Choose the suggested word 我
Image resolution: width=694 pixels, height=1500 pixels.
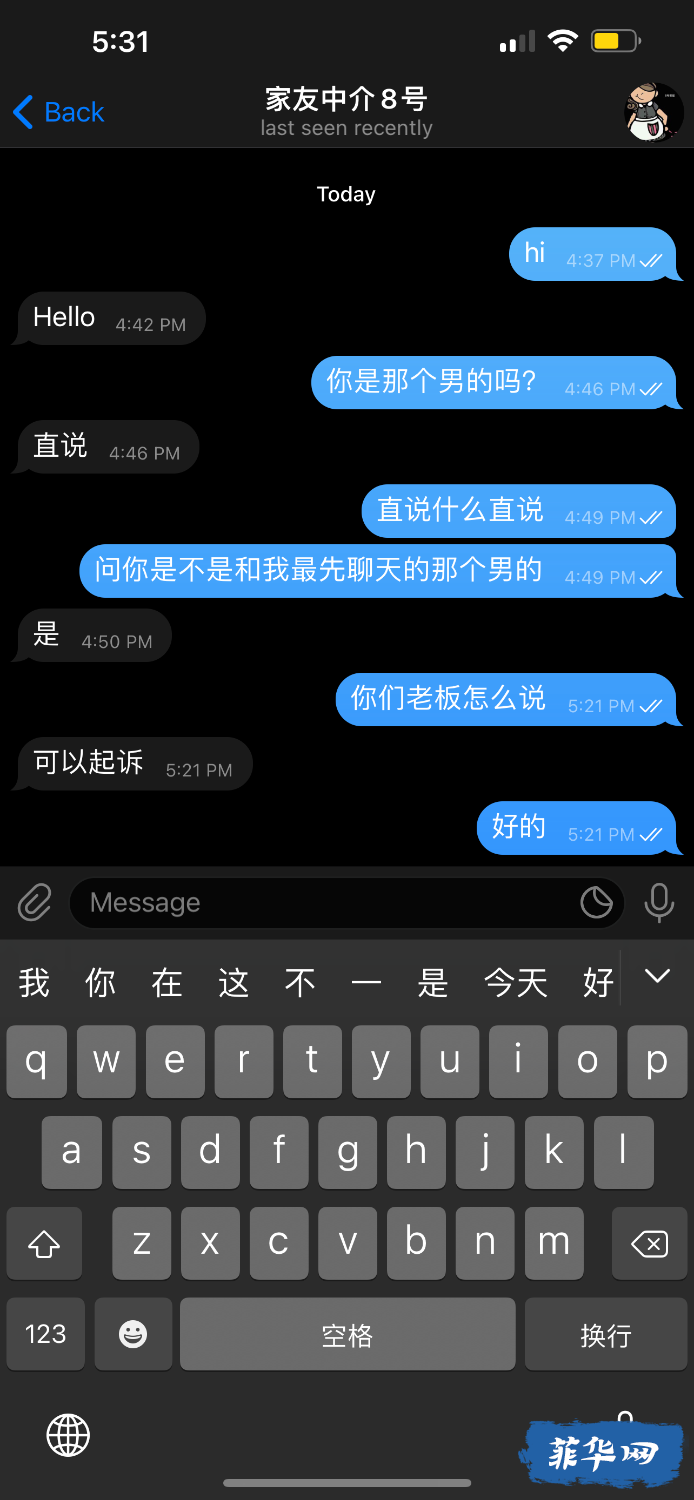34,983
